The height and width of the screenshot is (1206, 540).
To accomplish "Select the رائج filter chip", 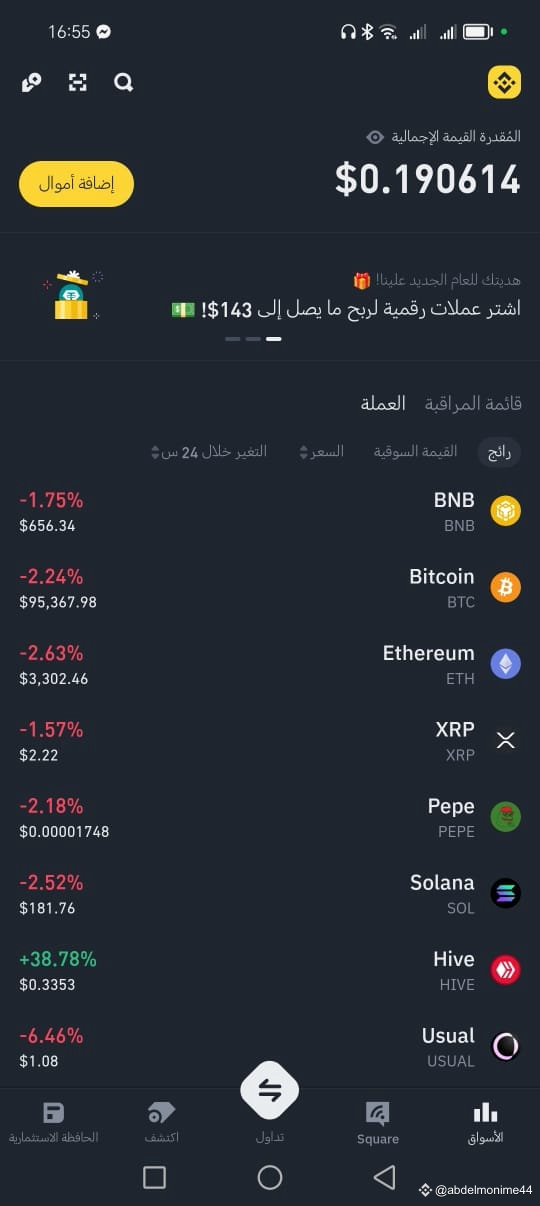I will 499,452.
